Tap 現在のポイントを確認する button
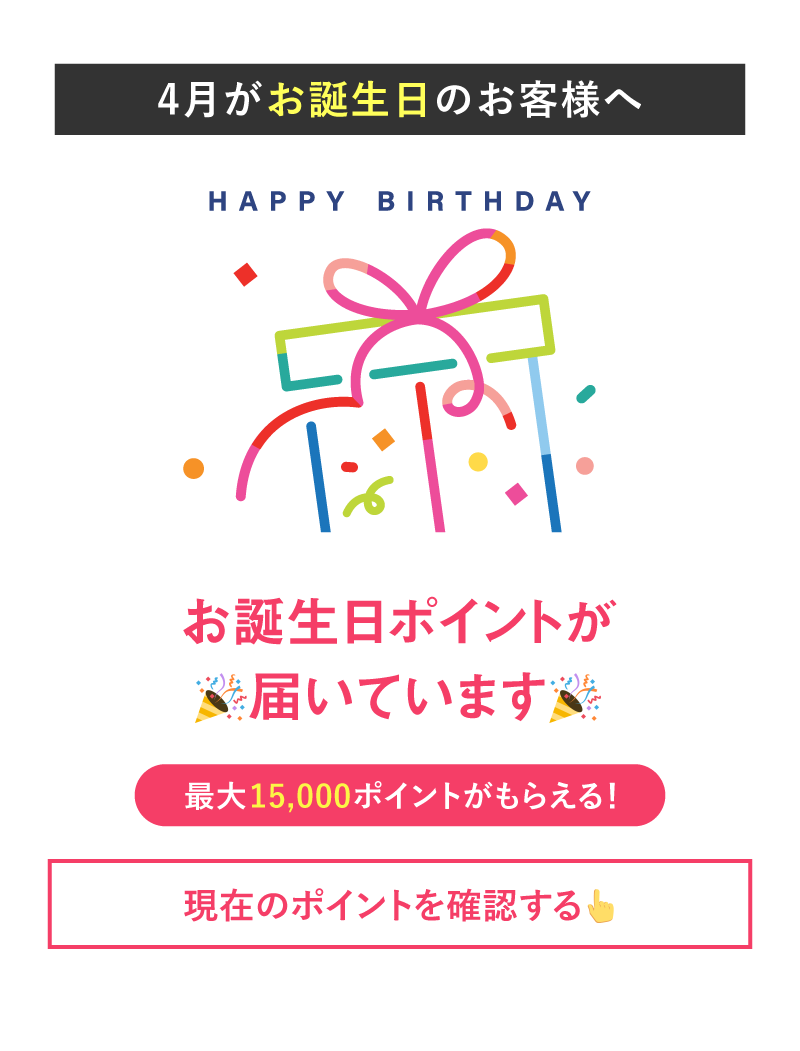 coord(400,904)
